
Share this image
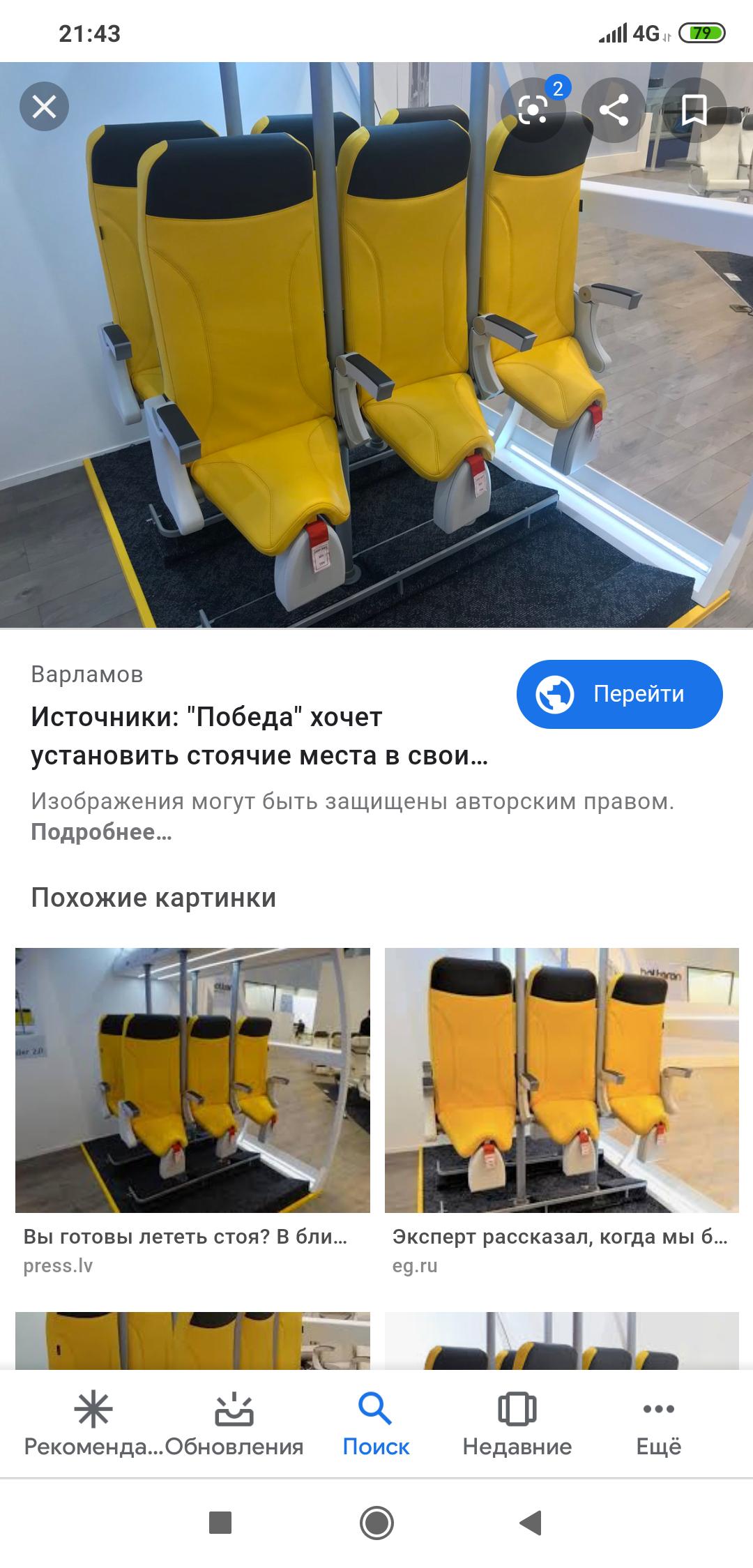(x=614, y=110)
